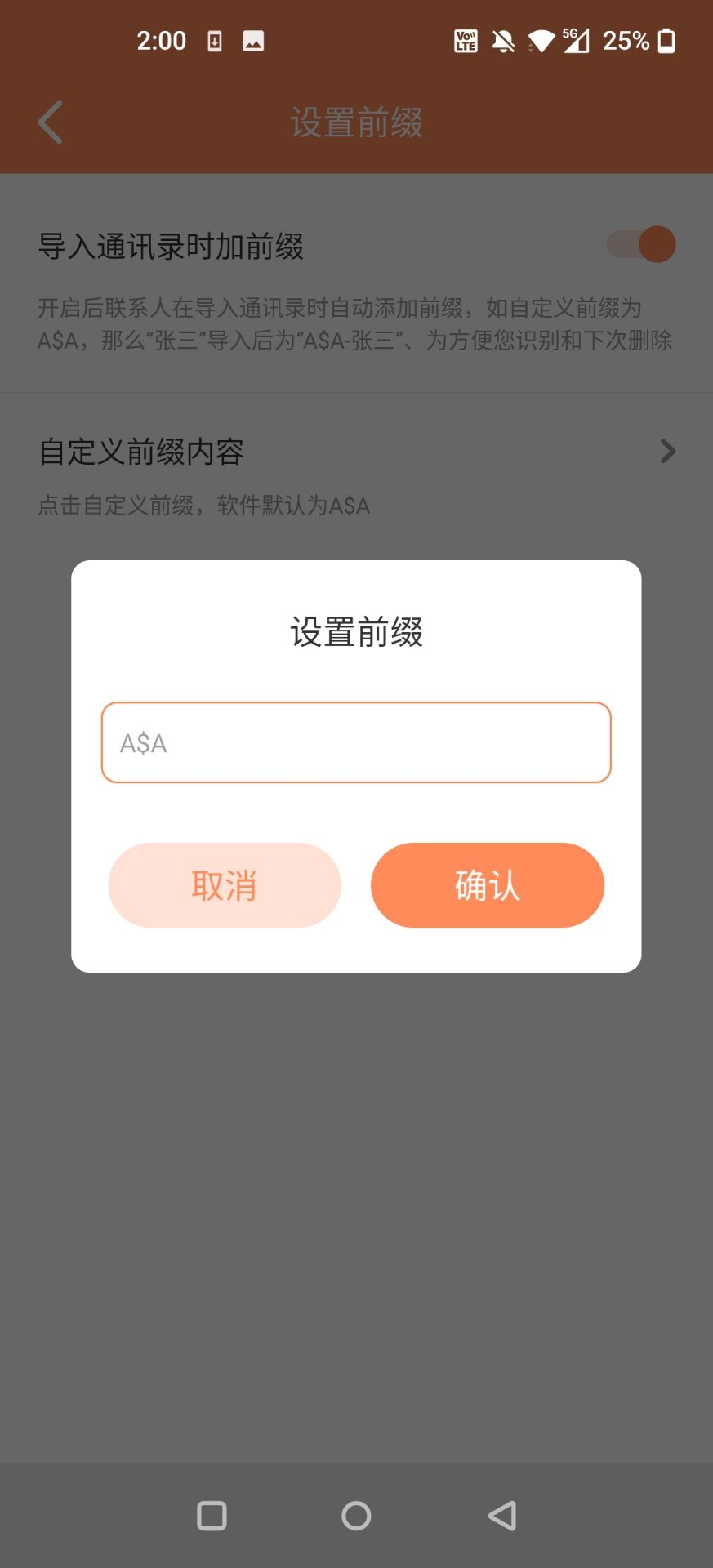Image resolution: width=713 pixels, height=1568 pixels.
Task: Toggle 导入通讯录时加前缀 switch
Action: click(x=641, y=244)
